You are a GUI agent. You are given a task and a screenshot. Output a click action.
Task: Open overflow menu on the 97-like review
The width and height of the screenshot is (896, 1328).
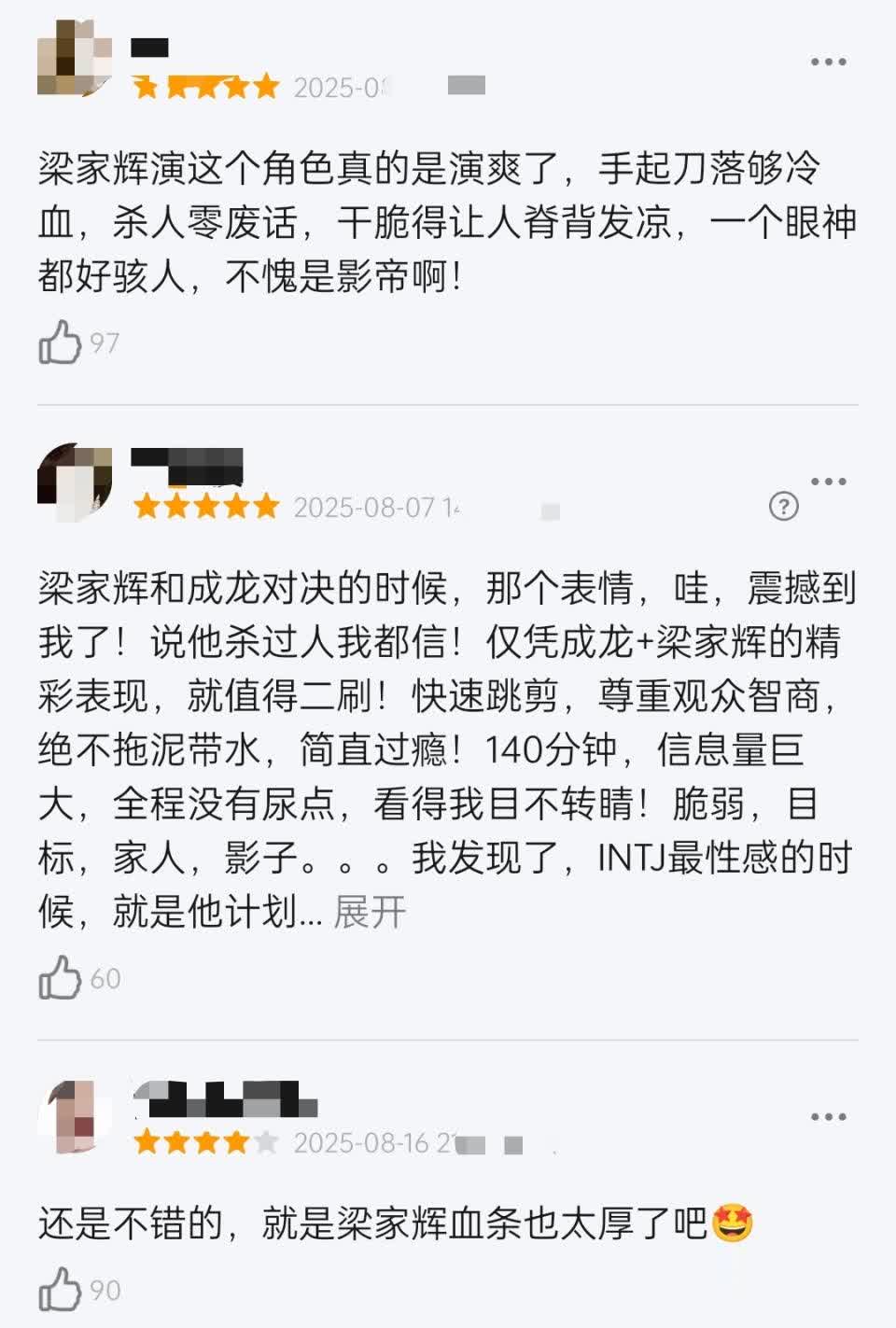click(828, 63)
